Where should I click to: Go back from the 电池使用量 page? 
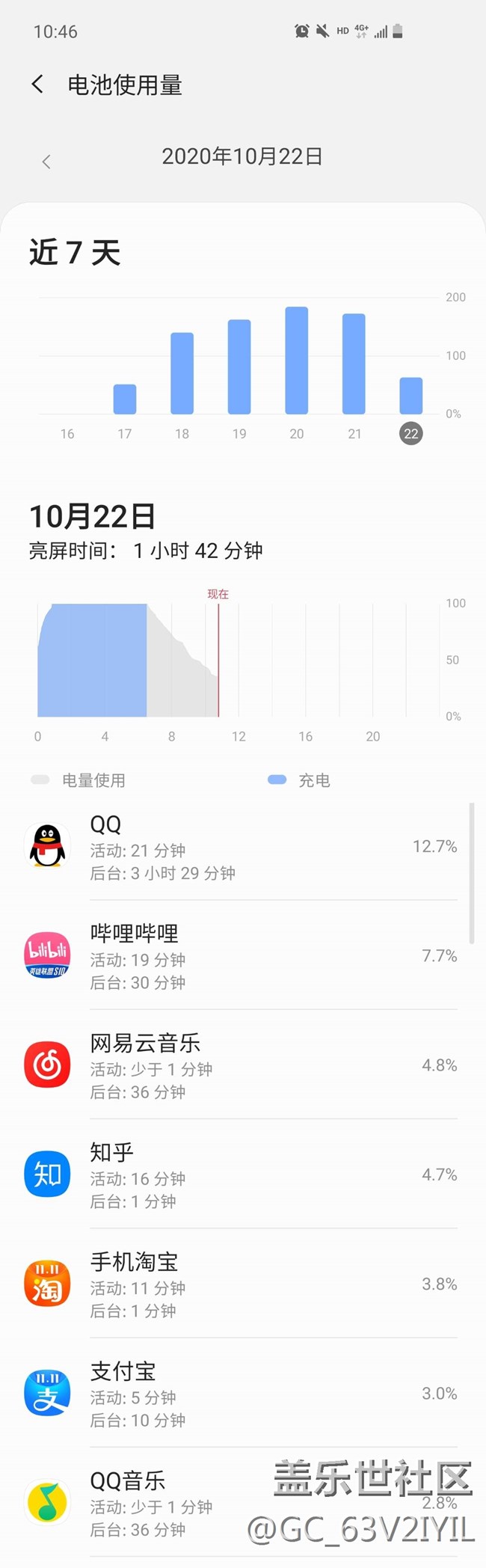[x=38, y=85]
